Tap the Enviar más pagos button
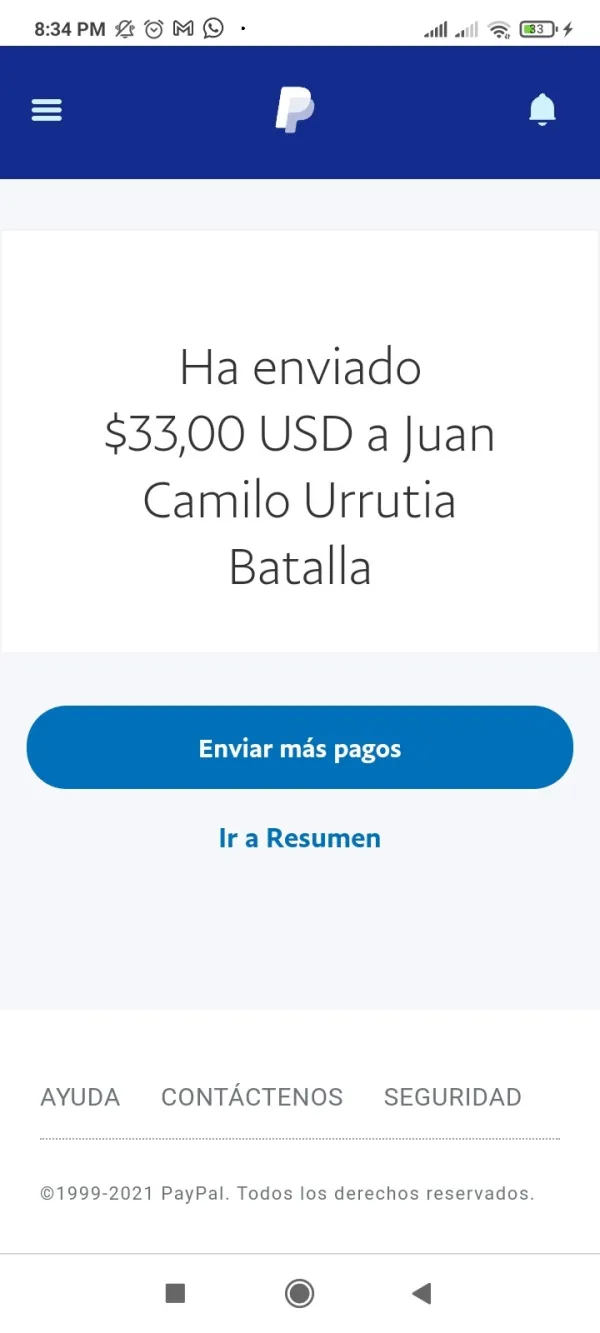Image resolution: width=600 pixels, height=1333 pixels. (300, 748)
